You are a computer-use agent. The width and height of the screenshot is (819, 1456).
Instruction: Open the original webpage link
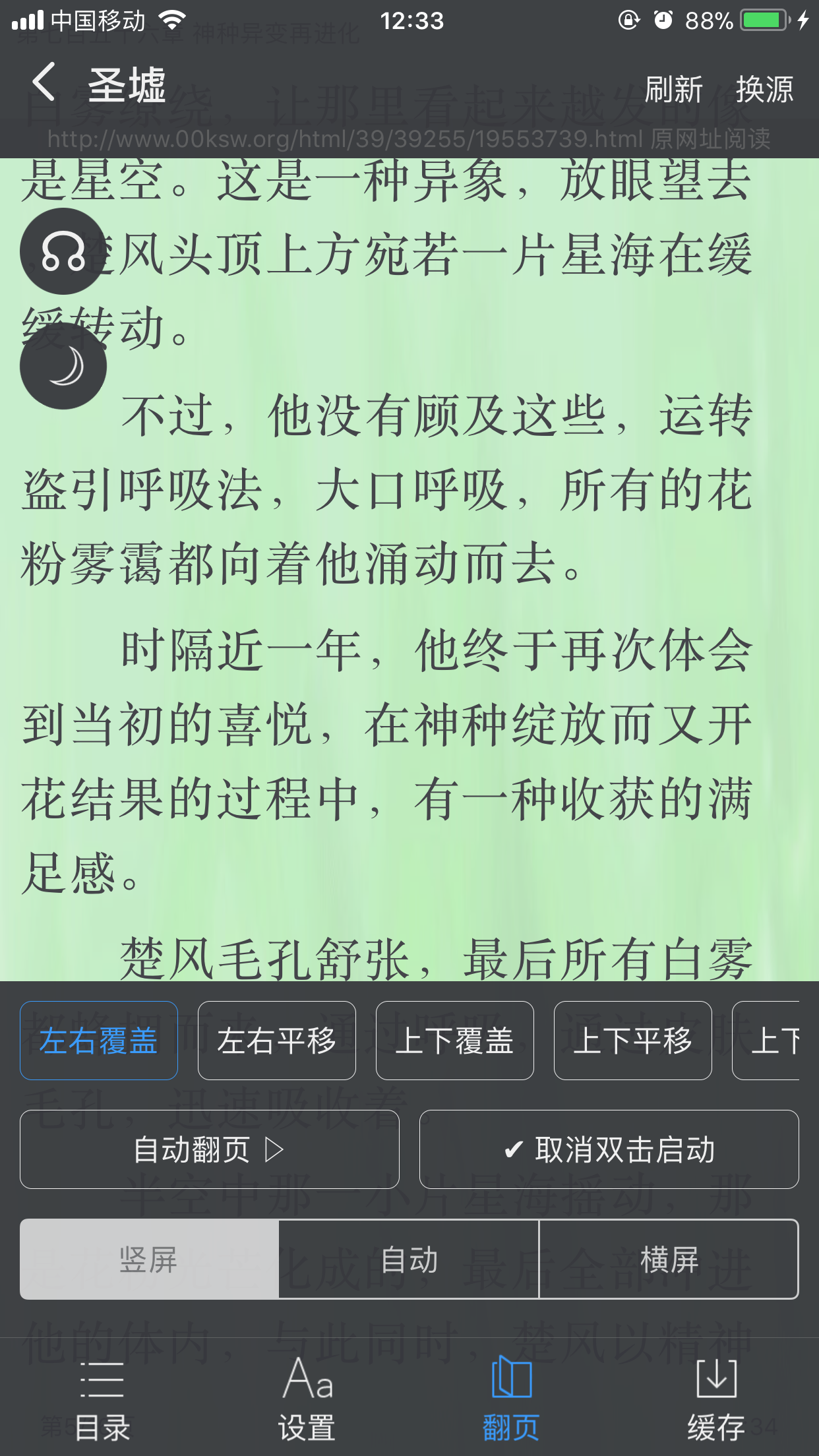tap(409, 139)
